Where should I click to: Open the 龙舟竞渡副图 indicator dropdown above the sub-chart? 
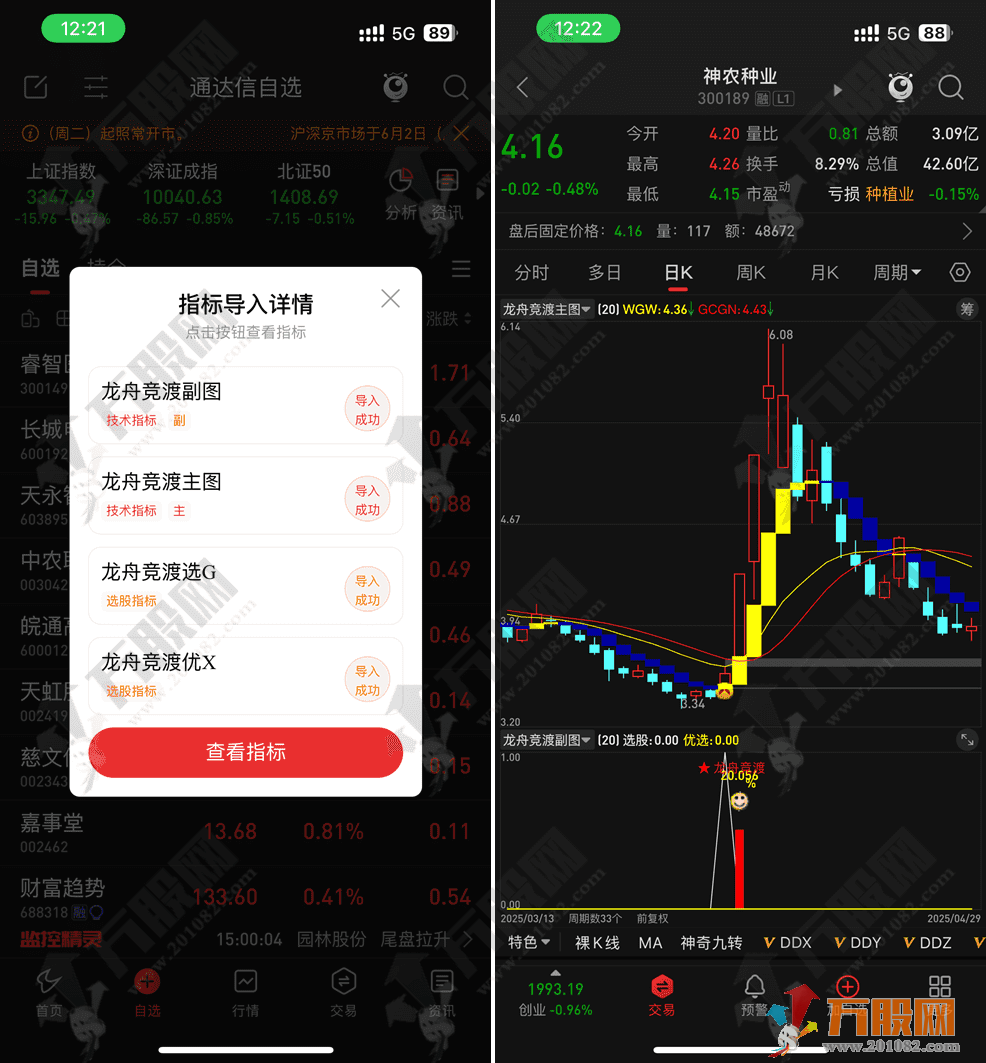click(x=546, y=740)
